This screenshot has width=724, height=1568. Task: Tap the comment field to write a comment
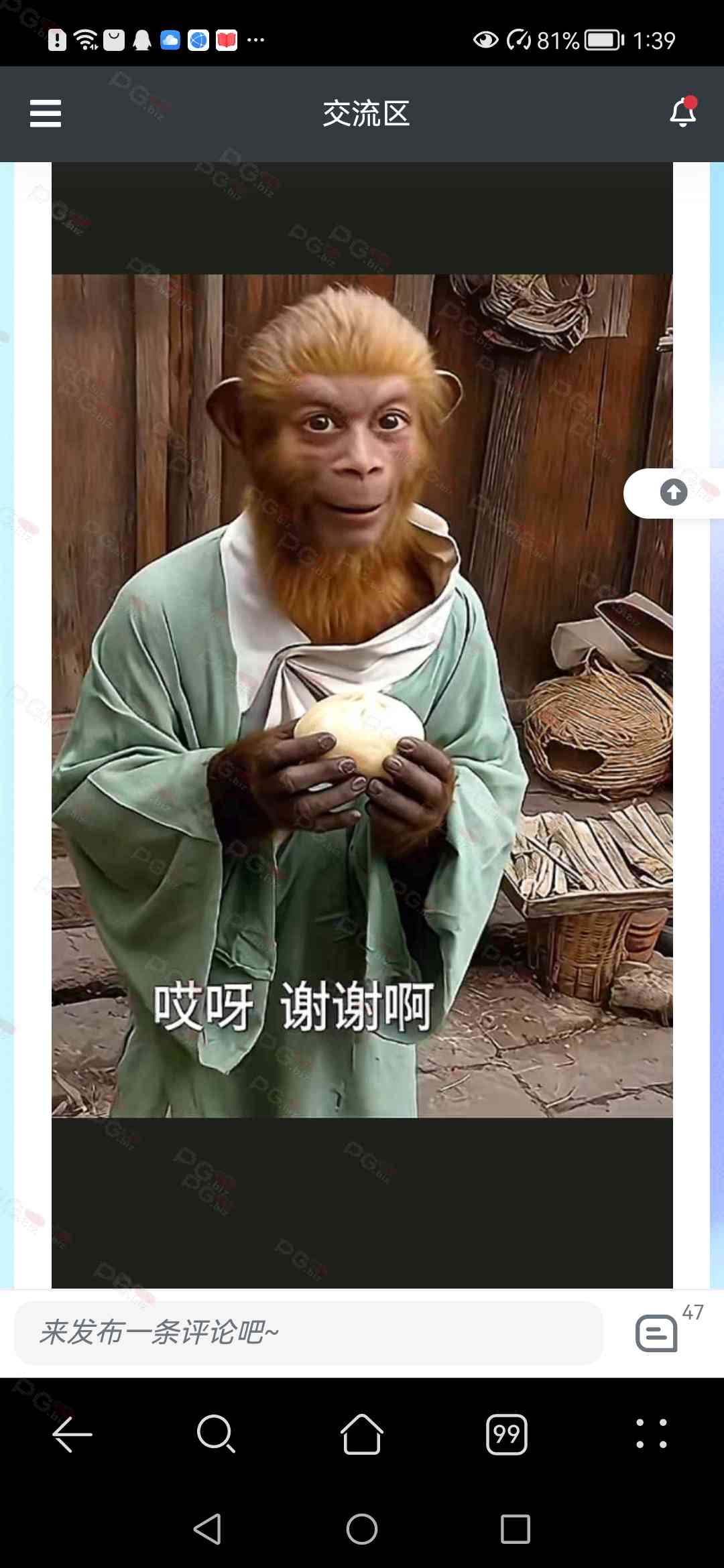click(x=308, y=1332)
